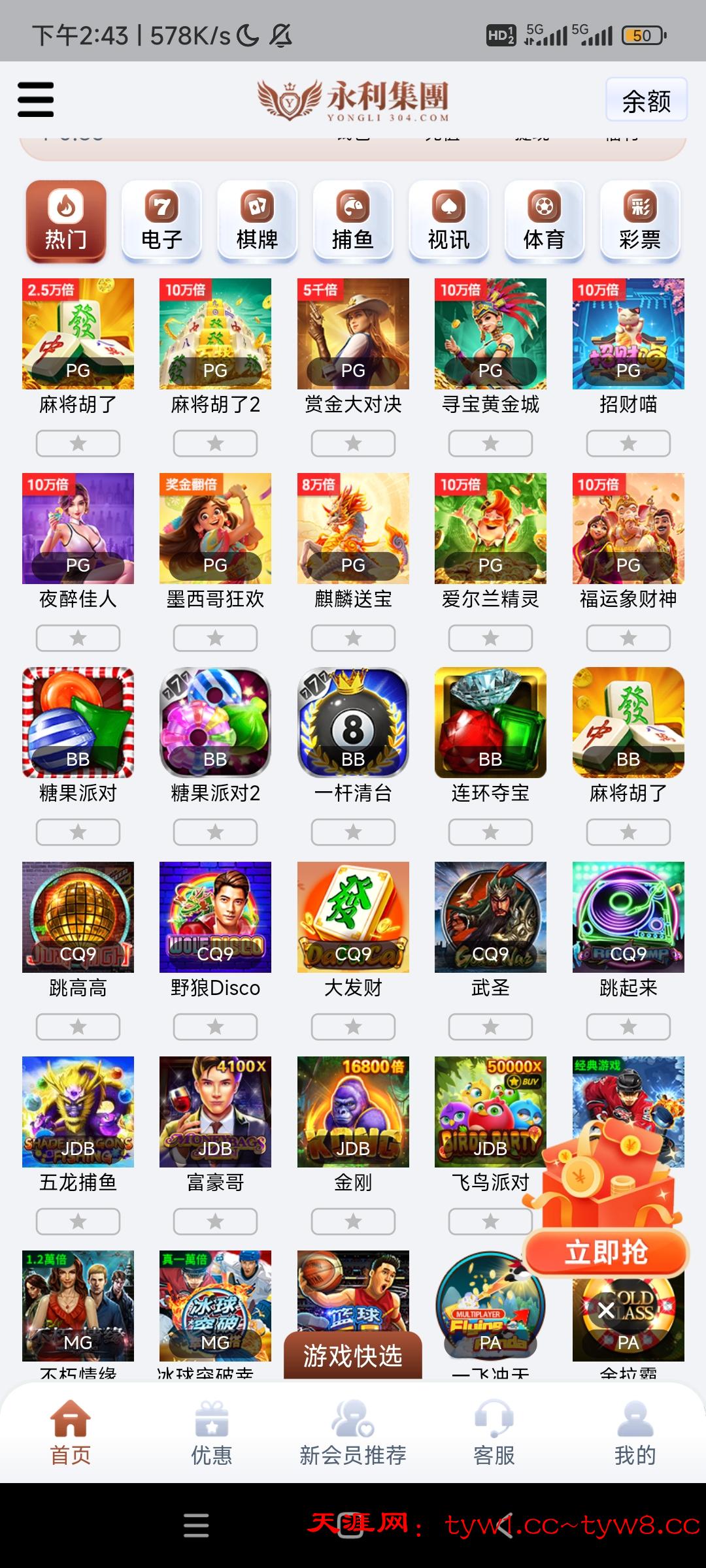This screenshot has height=1568, width=706.
Task: Open the 客服 customer service tab
Action: point(494,1432)
